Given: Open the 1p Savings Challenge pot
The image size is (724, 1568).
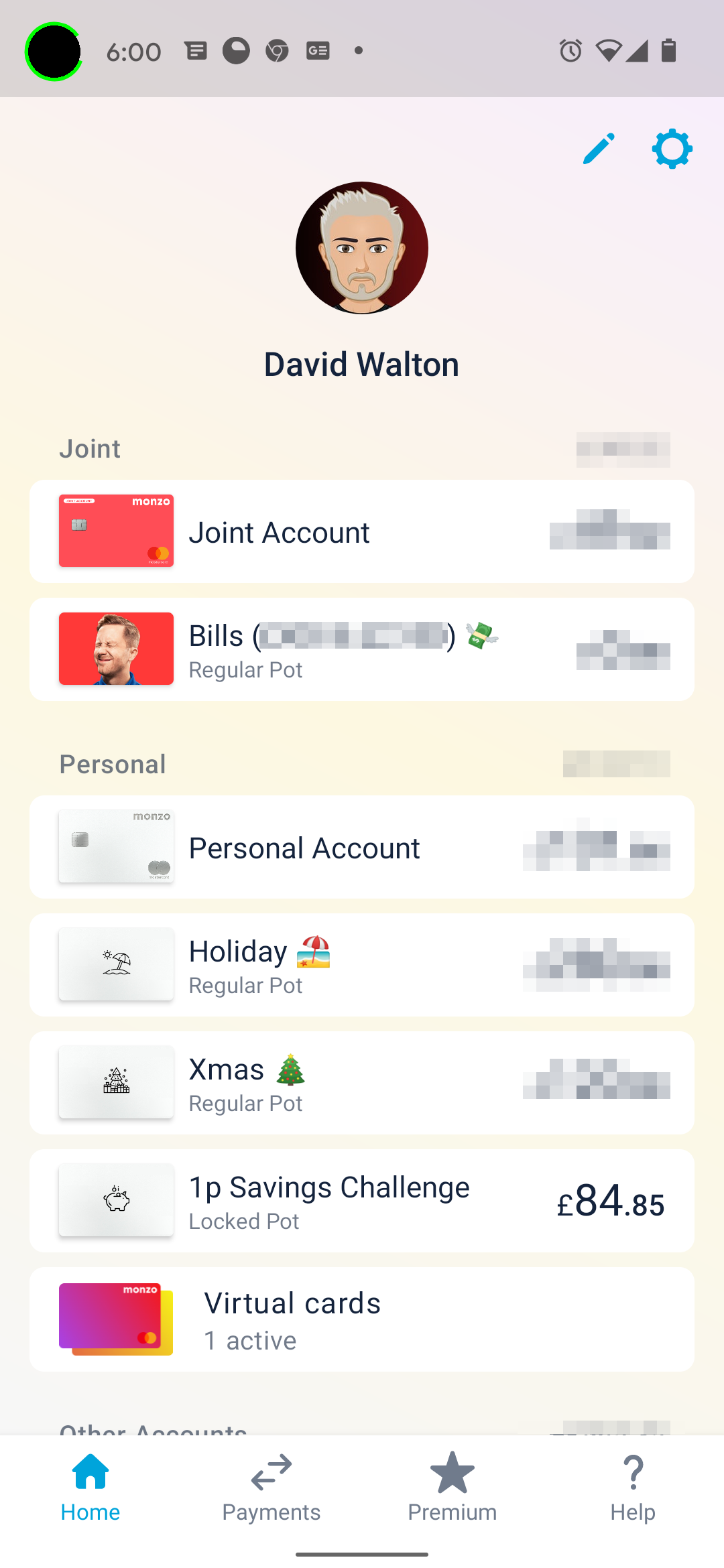Looking at the screenshot, I should [x=362, y=1201].
